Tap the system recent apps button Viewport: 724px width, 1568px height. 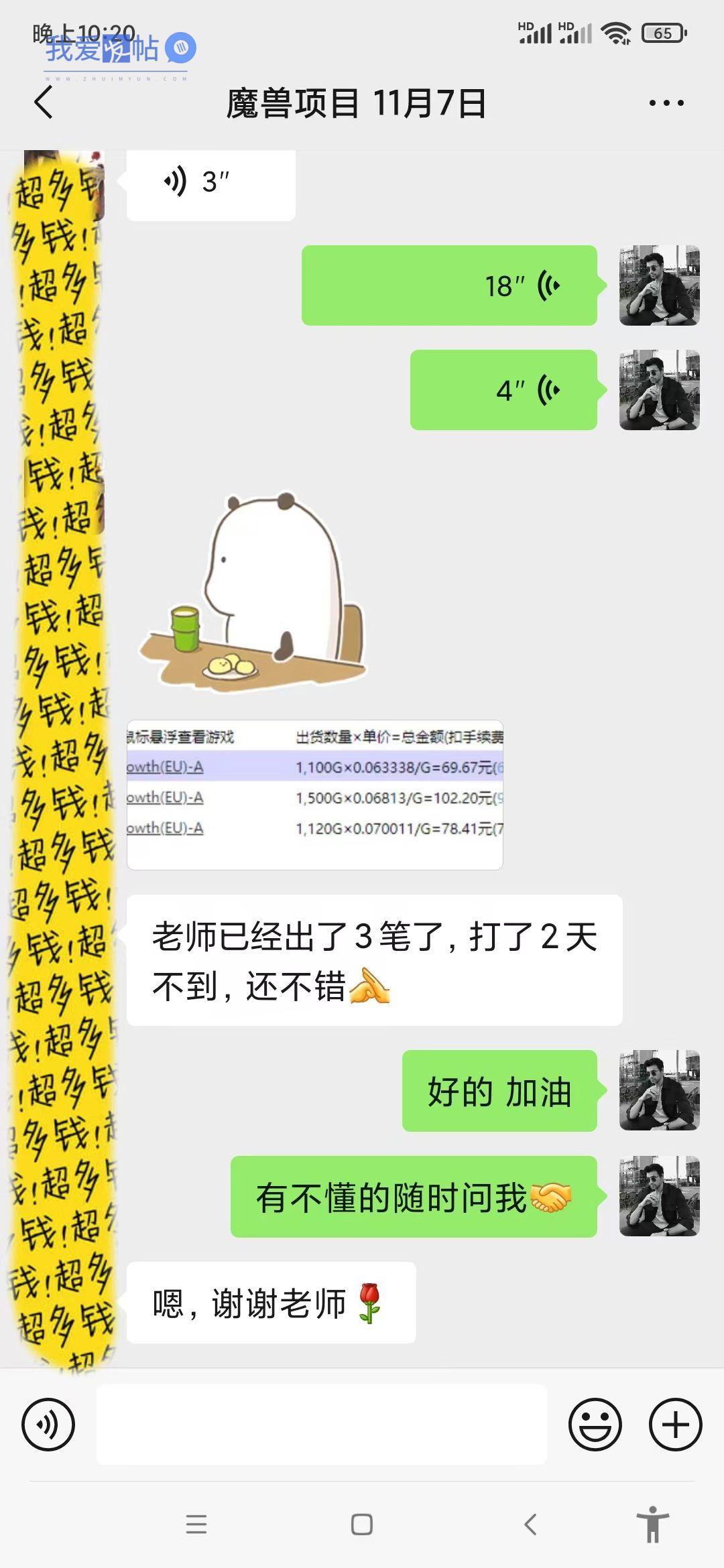pyautogui.click(x=196, y=1524)
